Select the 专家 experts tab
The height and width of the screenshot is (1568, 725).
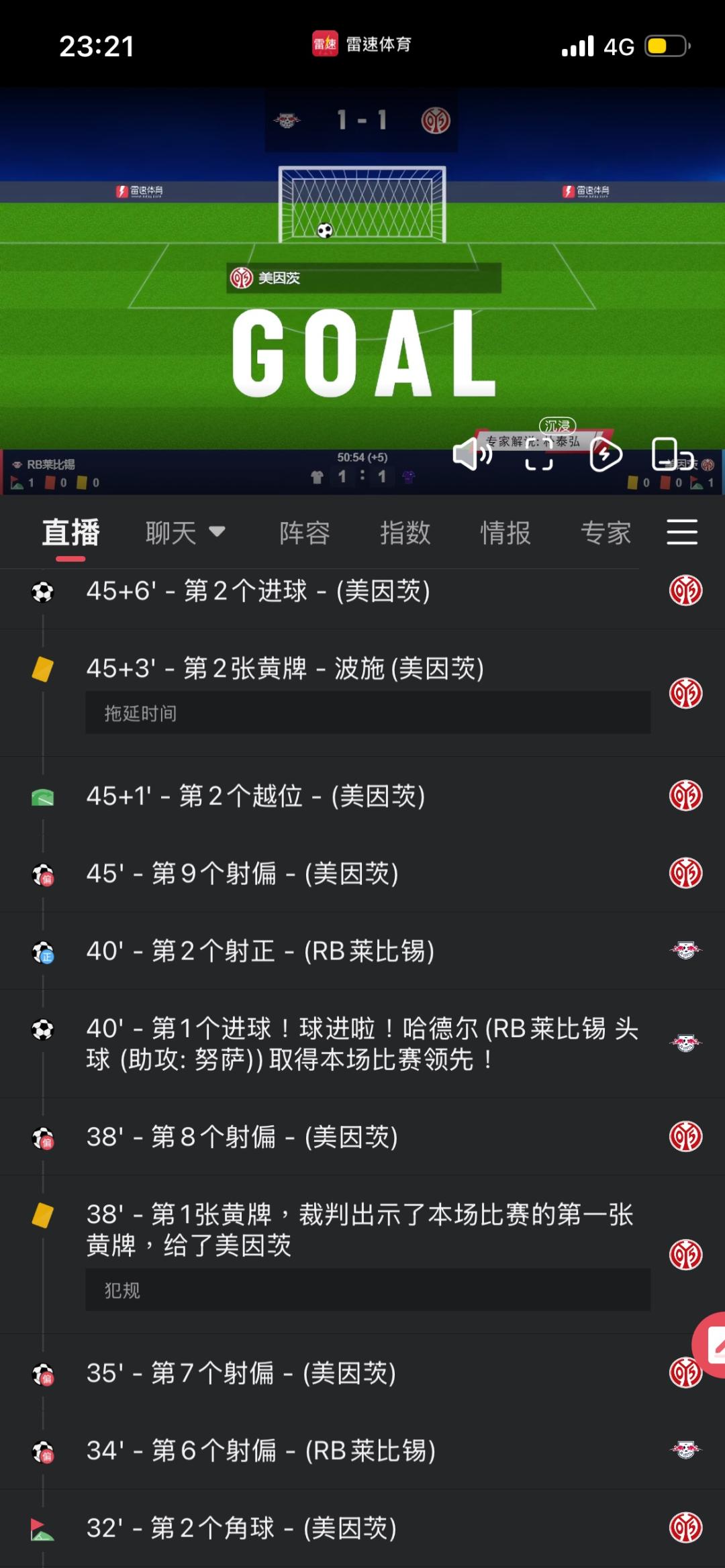tap(606, 533)
